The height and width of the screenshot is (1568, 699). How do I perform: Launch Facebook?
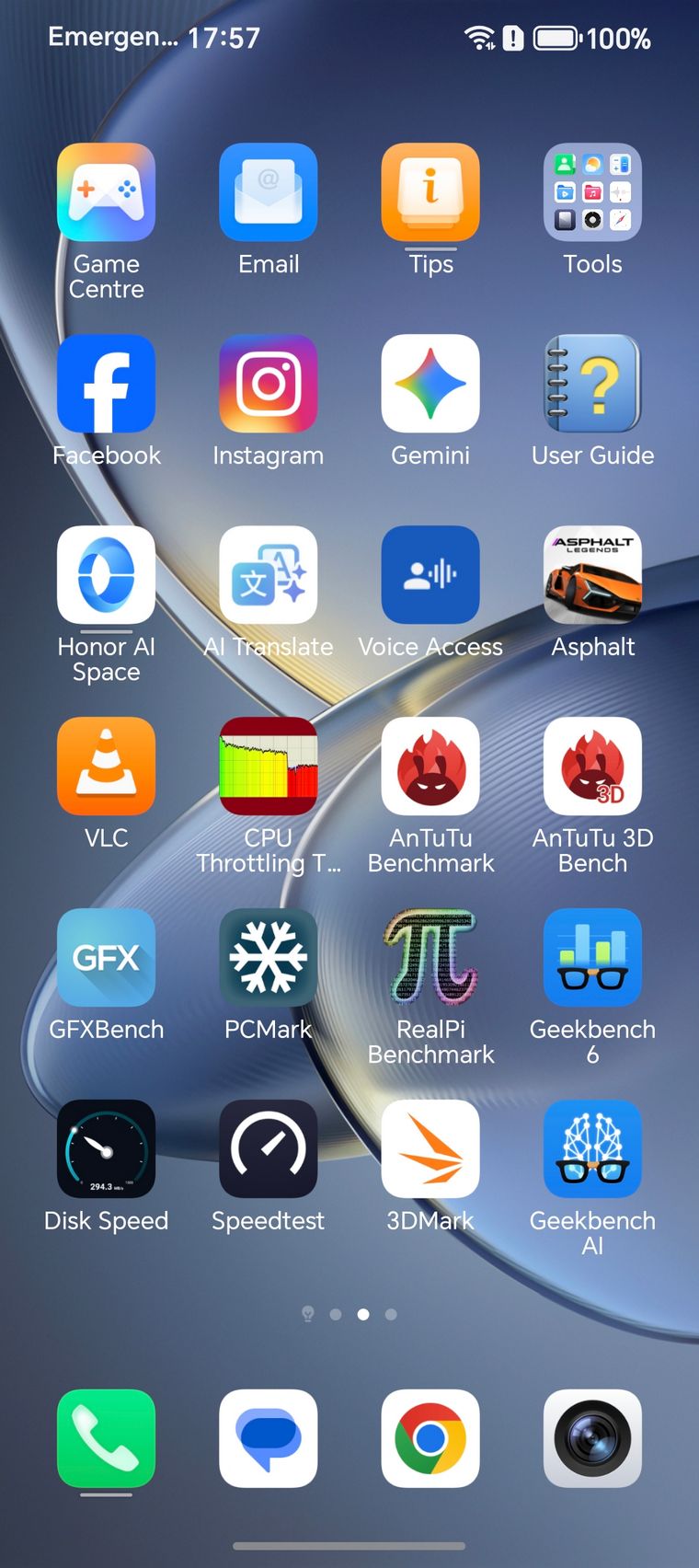[106, 384]
